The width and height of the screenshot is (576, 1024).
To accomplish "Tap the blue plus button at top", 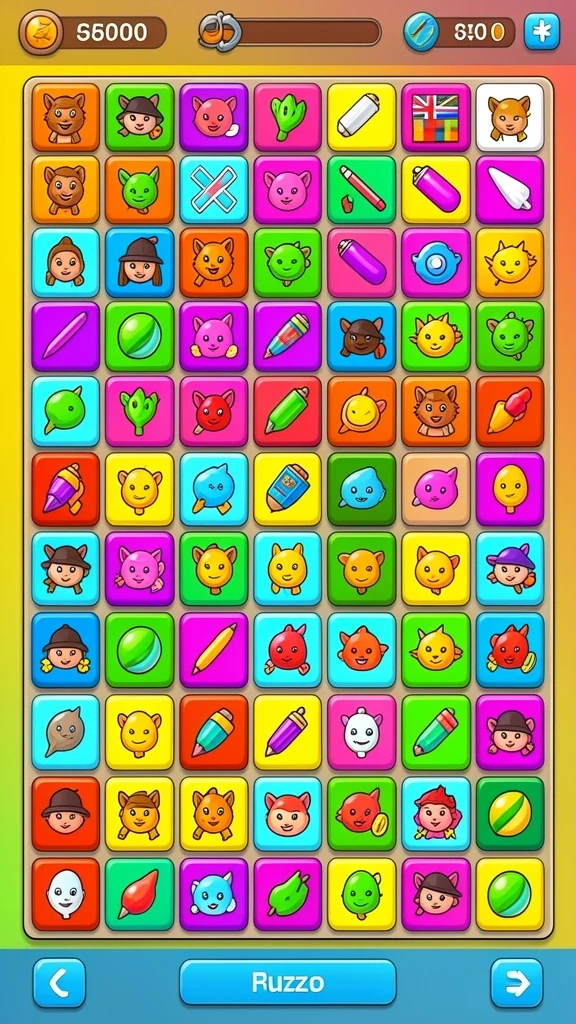I will pos(542,31).
